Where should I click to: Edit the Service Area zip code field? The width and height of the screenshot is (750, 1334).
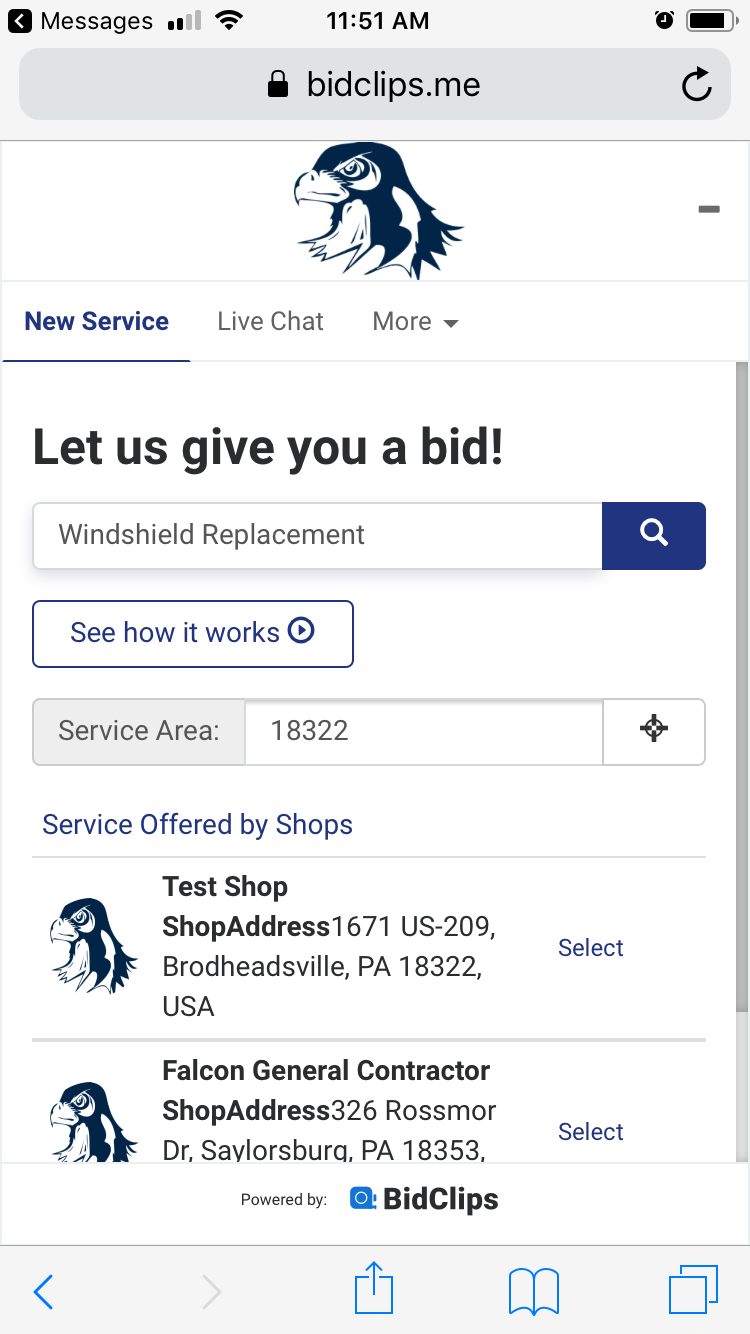click(424, 731)
